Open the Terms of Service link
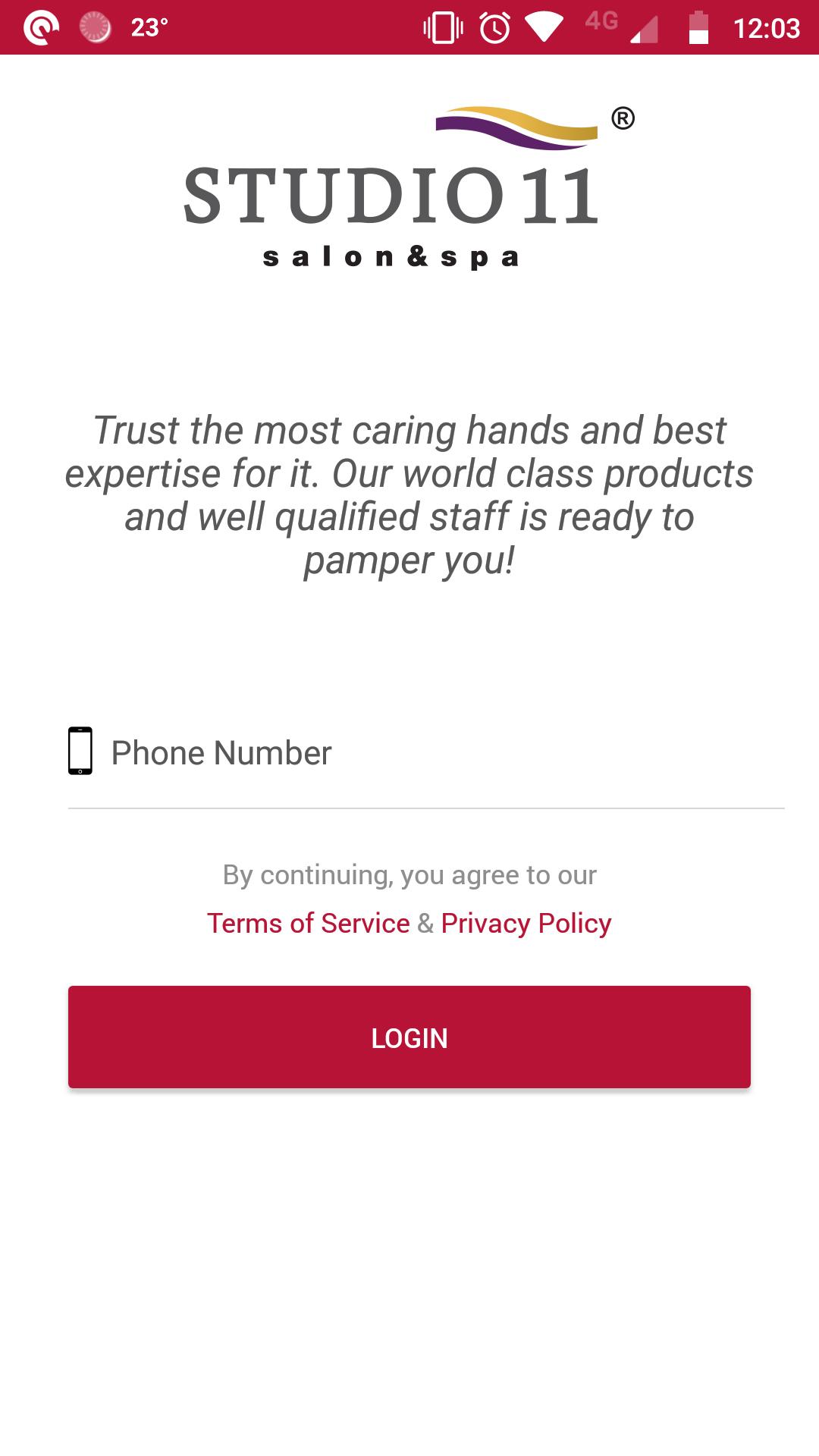The height and width of the screenshot is (1456, 819). pyautogui.click(x=308, y=924)
